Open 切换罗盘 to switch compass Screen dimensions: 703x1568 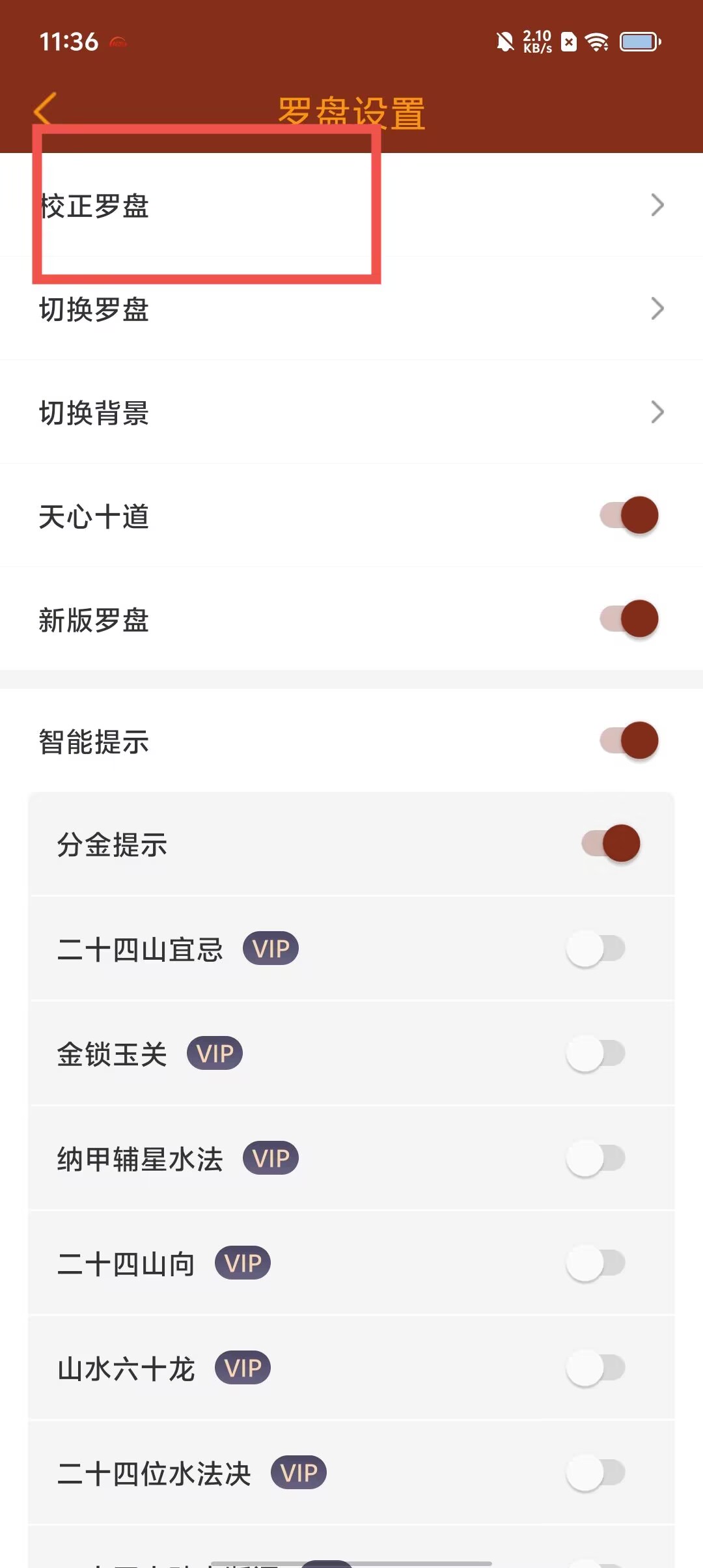click(x=351, y=309)
